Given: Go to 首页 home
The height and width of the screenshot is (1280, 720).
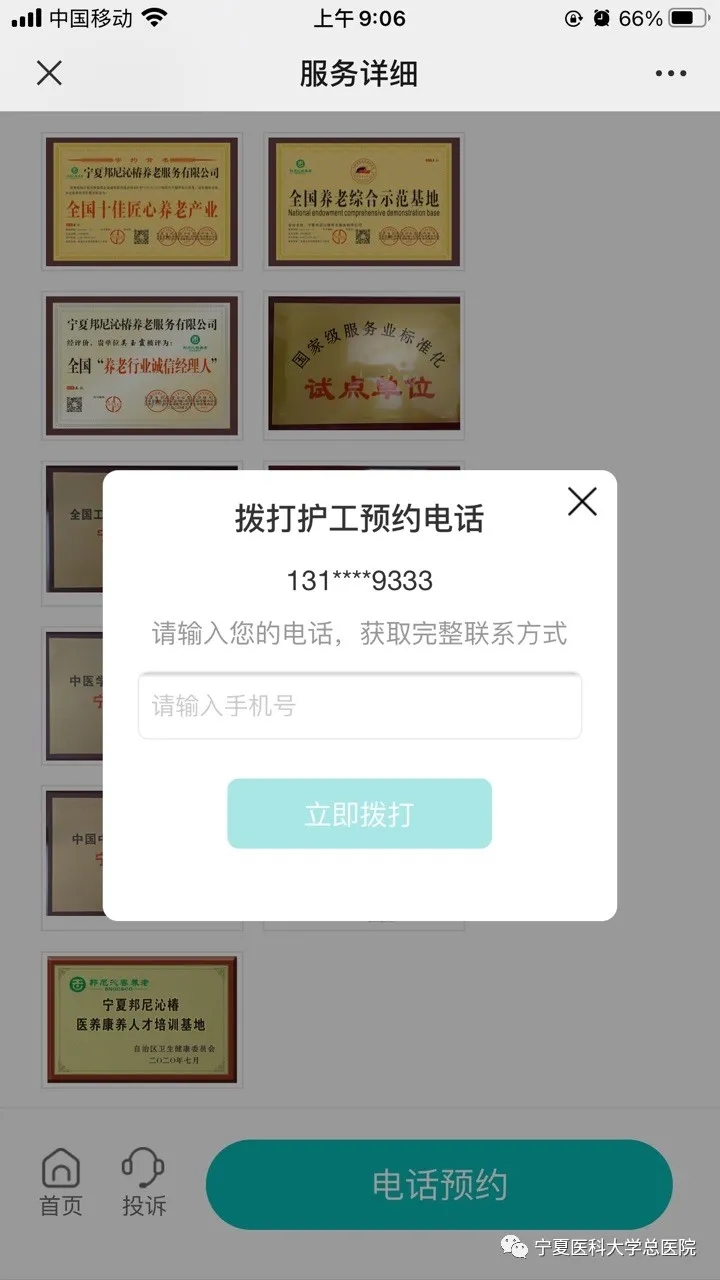Looking at the screenshot, I should coord(61,1183).
